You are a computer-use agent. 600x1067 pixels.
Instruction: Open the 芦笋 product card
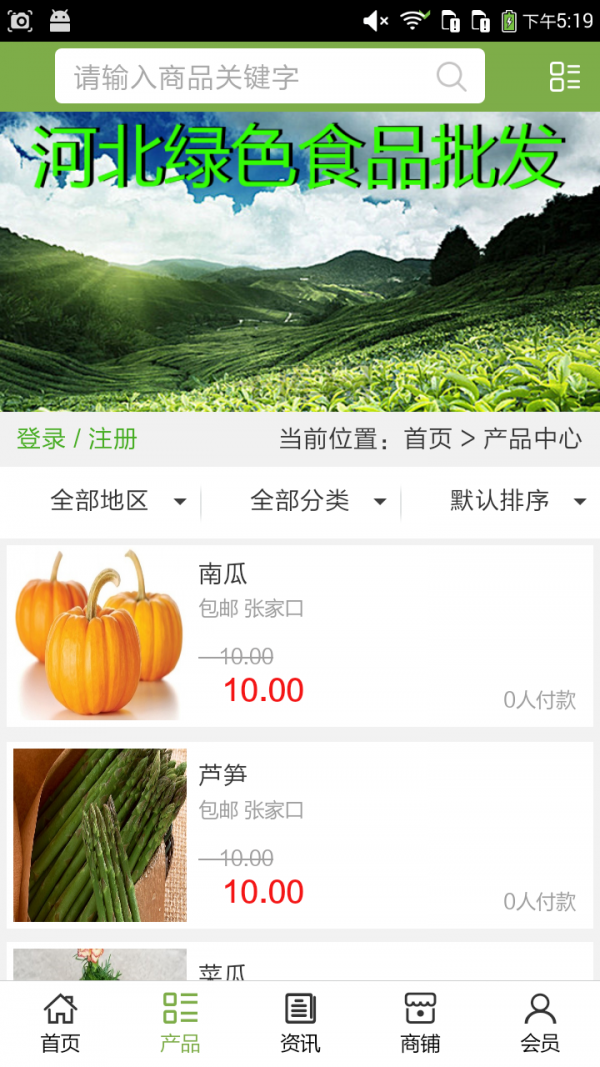(300, 835)
